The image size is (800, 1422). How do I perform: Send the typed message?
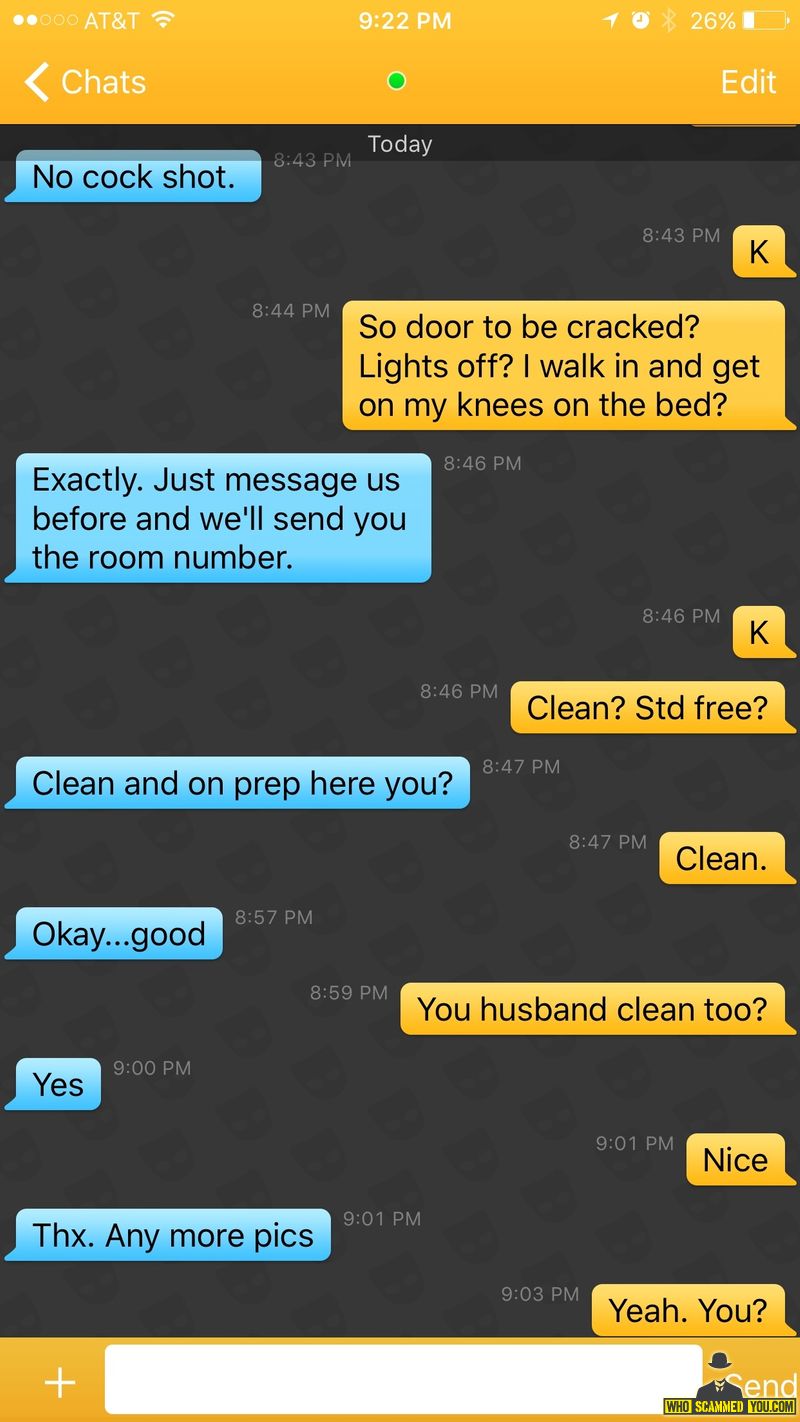758,1384
